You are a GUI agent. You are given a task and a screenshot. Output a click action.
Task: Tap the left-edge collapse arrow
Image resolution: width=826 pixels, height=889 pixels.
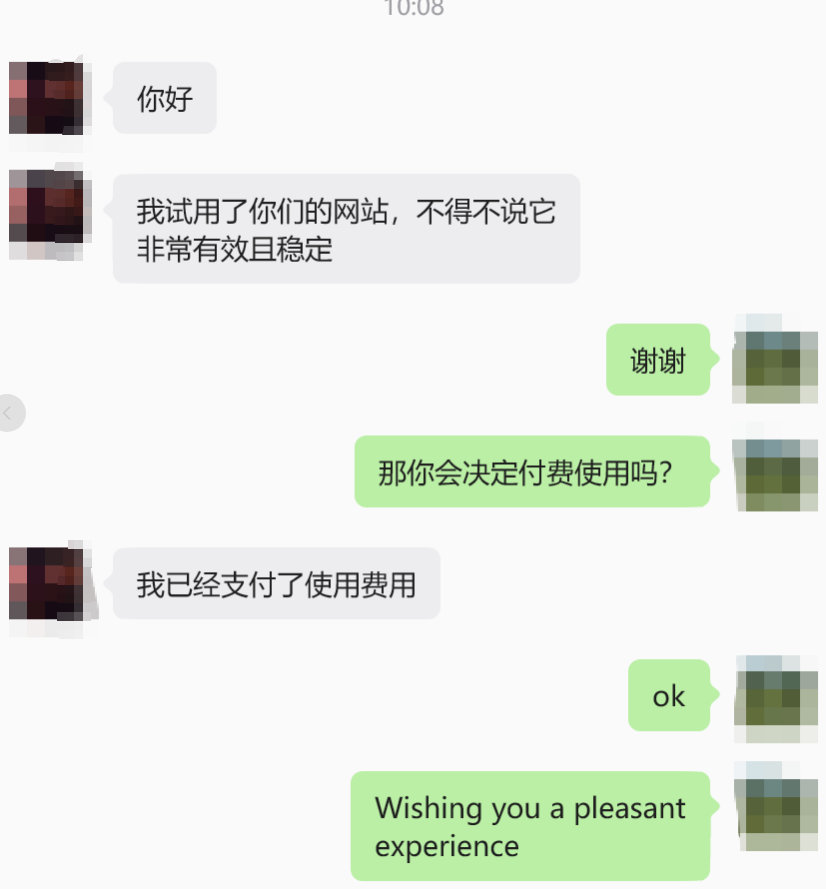click(9, 412)
